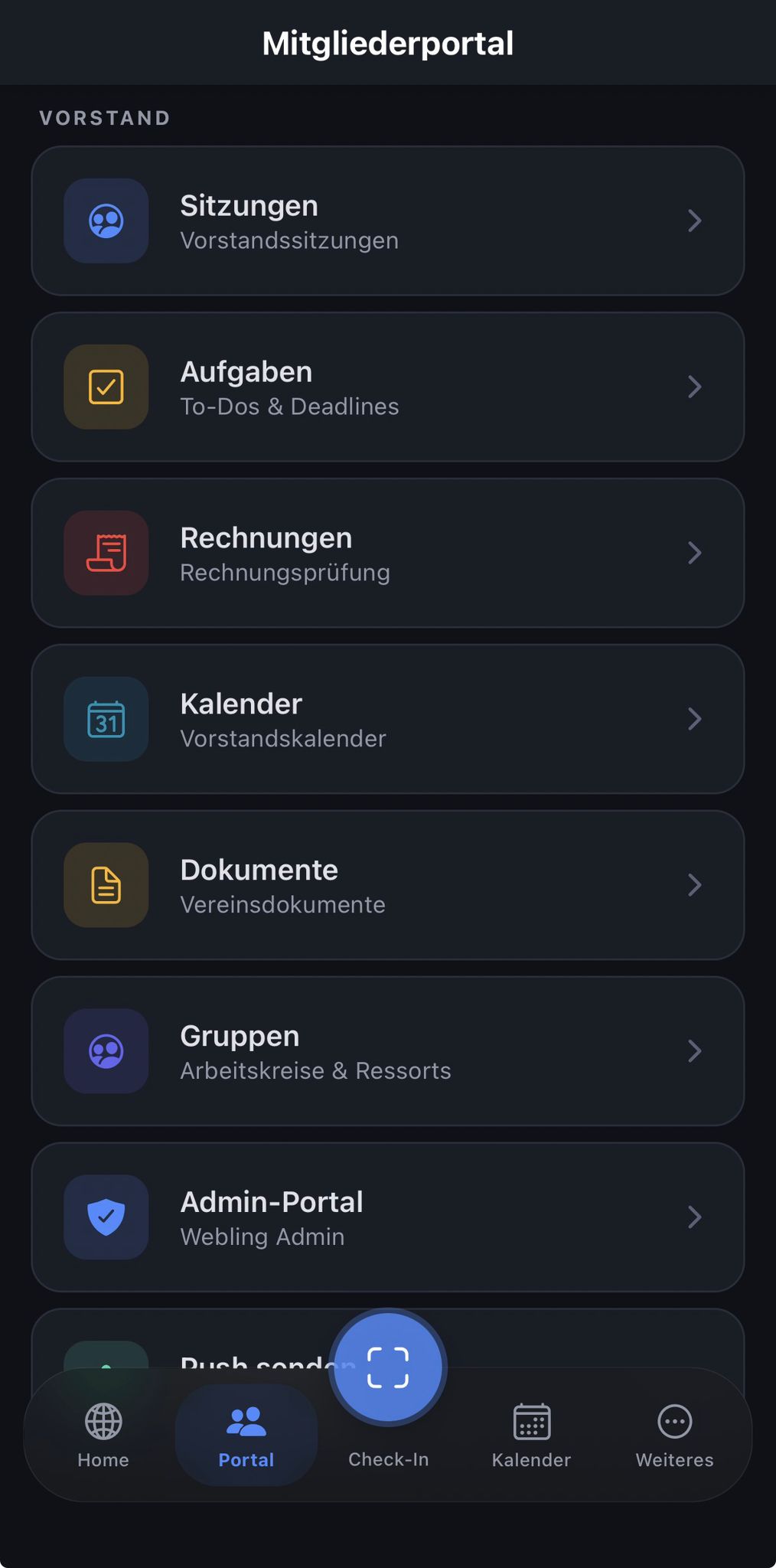
Task: Tap the Aufgaben checkbox icon
Action: (106, 387)
